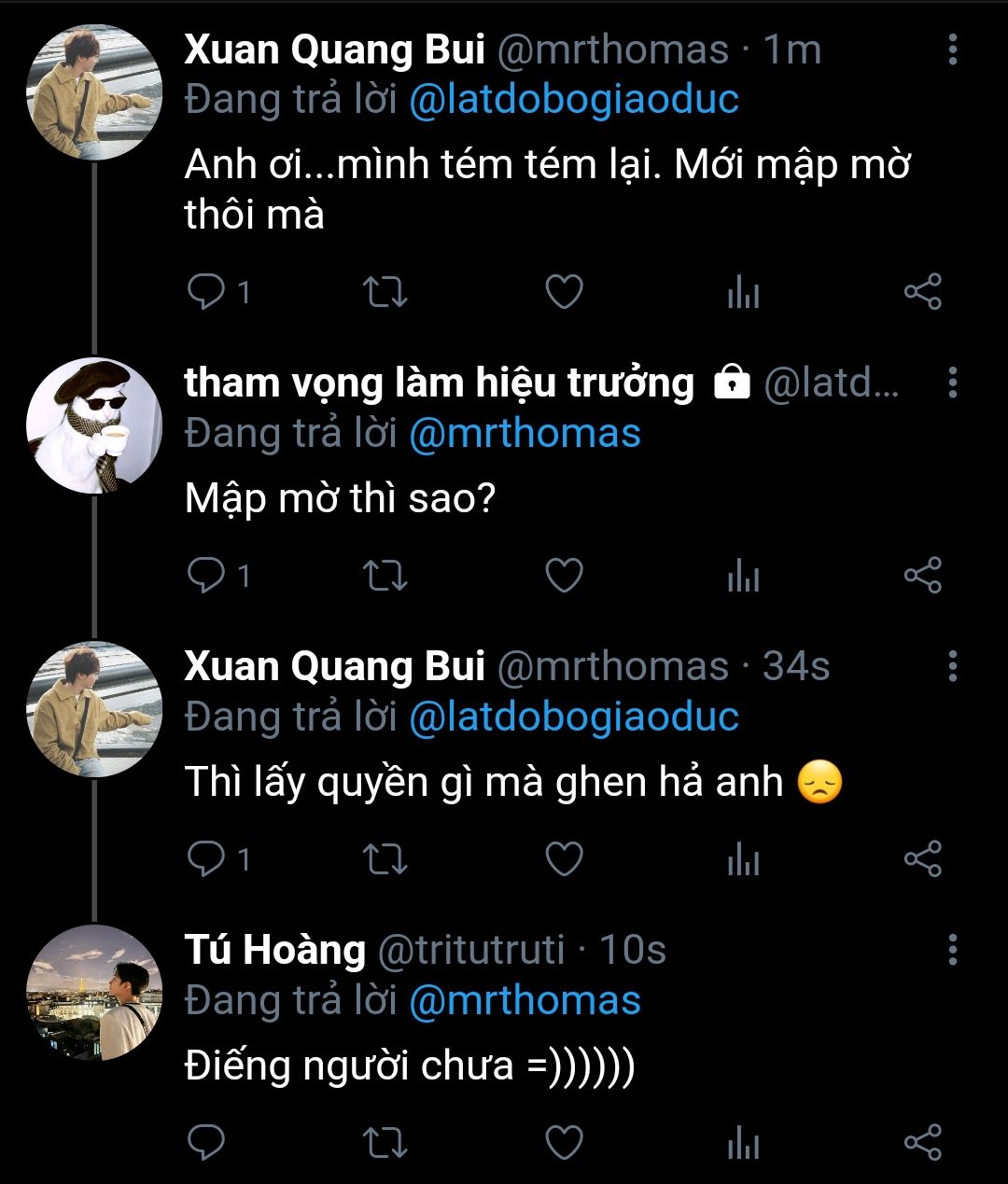1008x1184 pixels.
Task: Share Tú Hoàng's tweet
Action: point(922,1142)
